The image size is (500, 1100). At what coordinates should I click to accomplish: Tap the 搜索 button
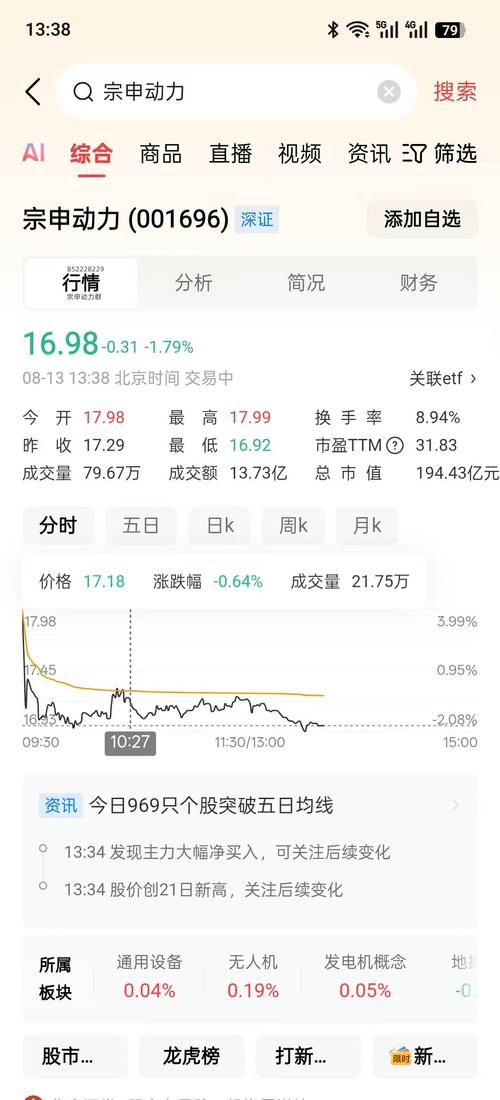coord(454,92)
